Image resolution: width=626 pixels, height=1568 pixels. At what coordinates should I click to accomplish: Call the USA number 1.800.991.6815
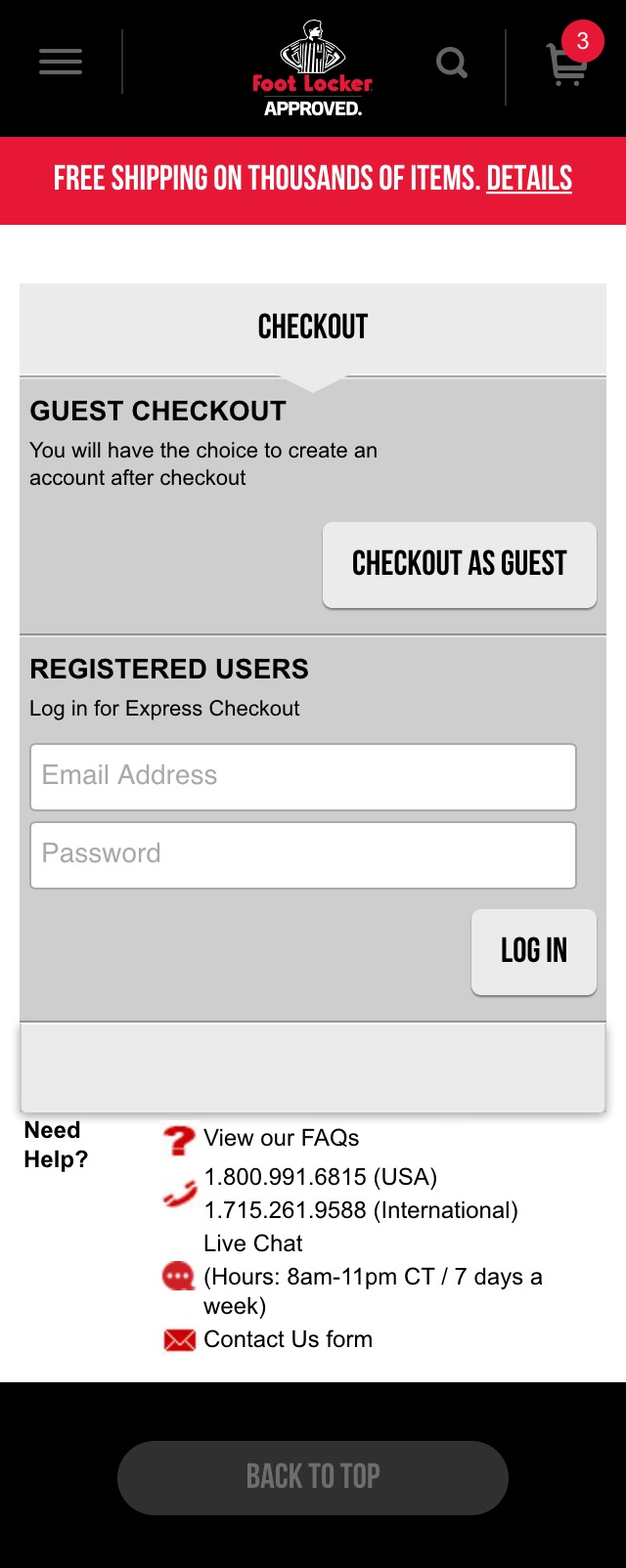click(320, 1177)
